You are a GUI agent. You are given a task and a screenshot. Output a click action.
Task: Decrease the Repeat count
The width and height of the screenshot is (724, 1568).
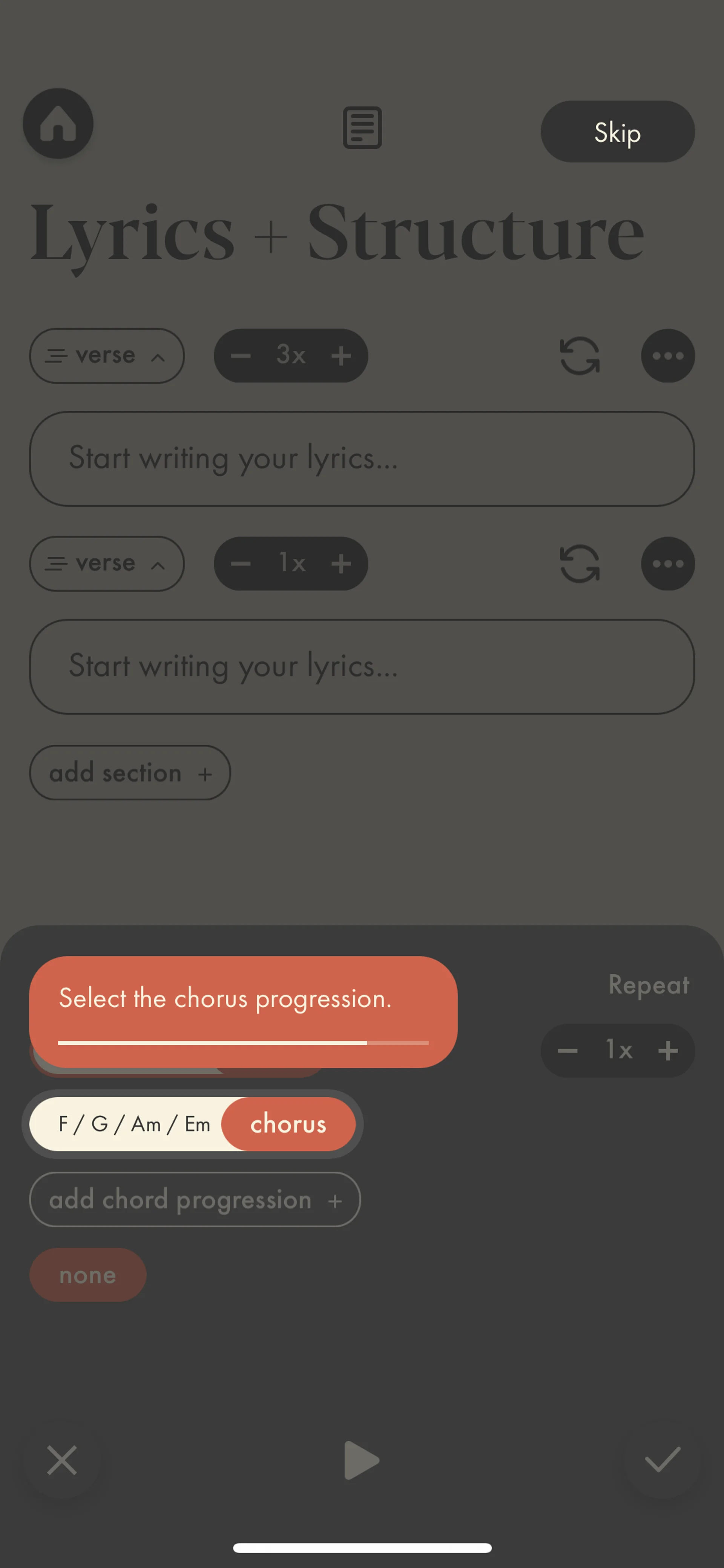(x=568, y=1050)
